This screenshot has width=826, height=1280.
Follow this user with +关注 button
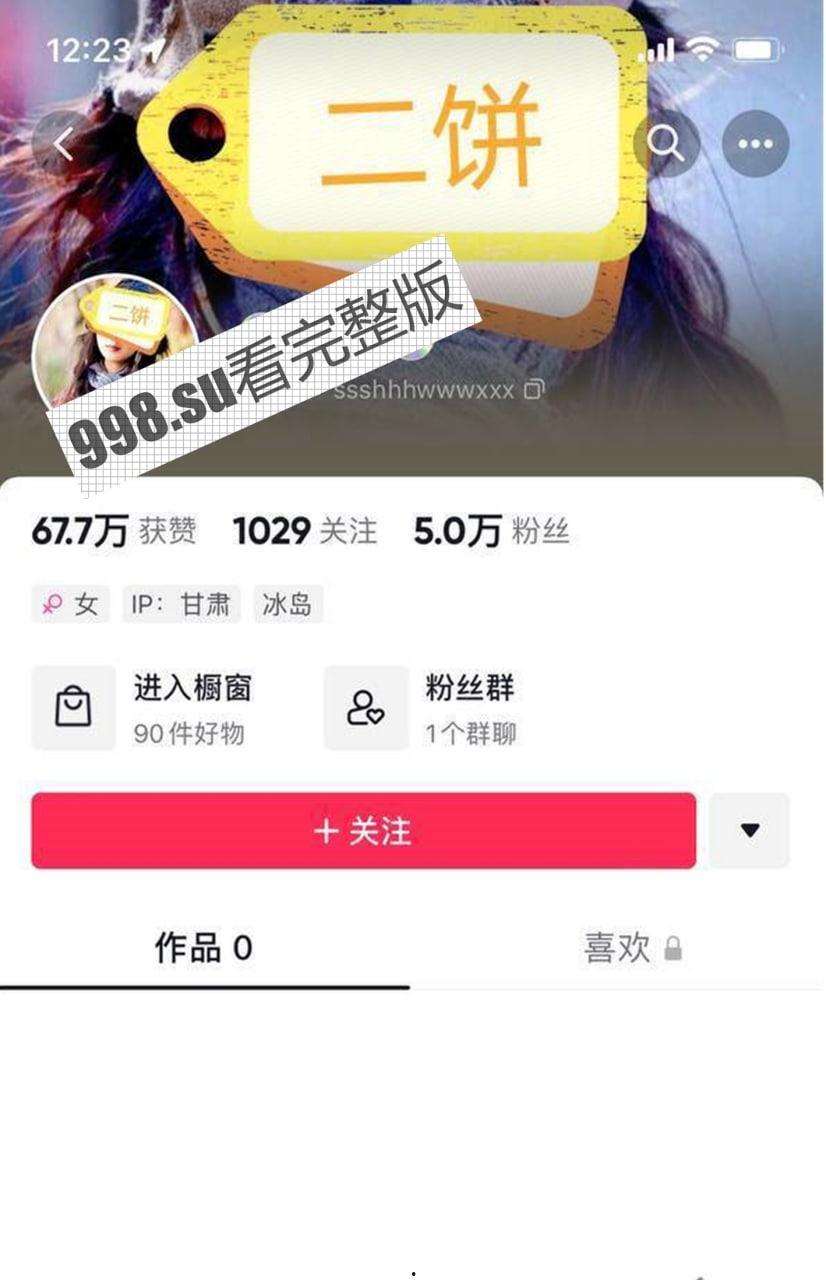tap(363, 830)
